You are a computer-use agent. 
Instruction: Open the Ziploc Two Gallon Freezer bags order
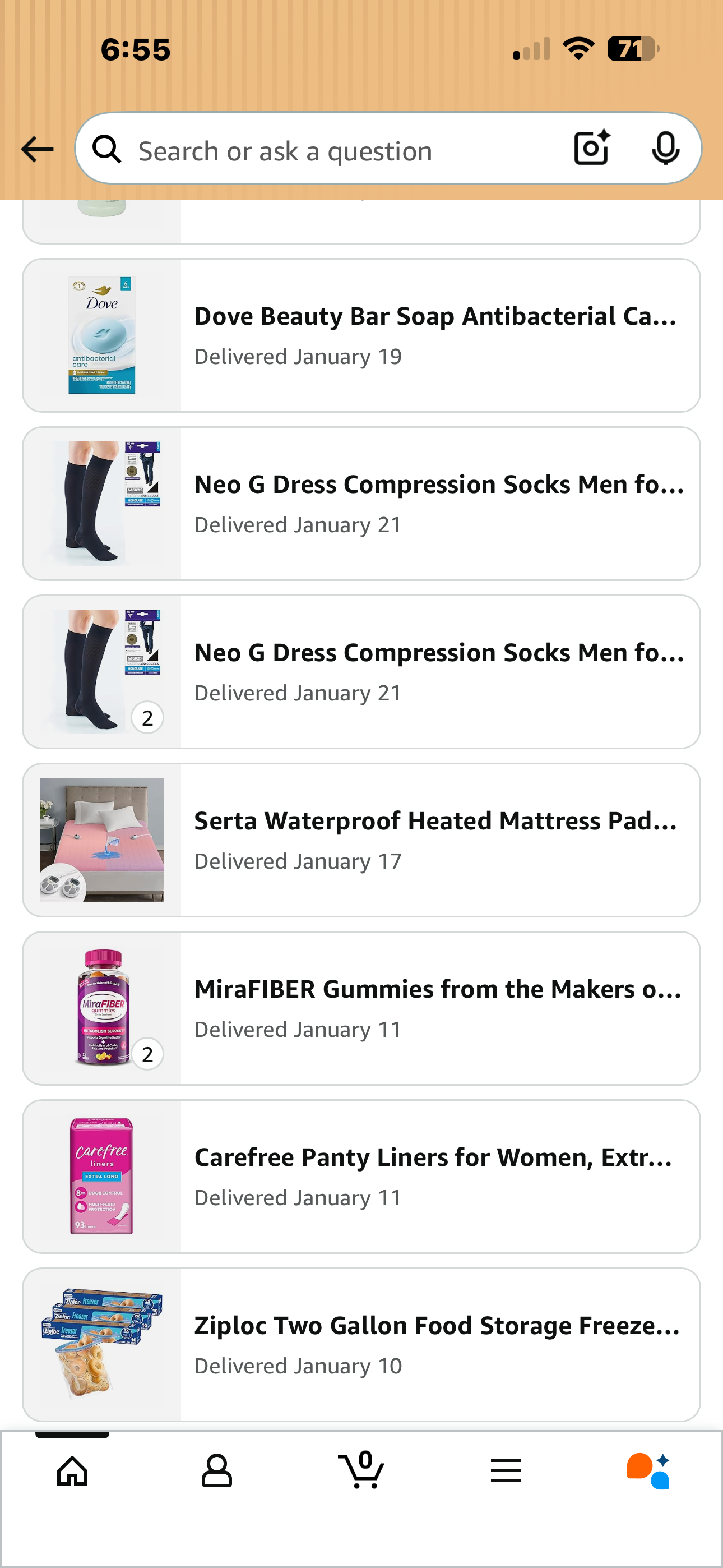[x=361, y=1345]
